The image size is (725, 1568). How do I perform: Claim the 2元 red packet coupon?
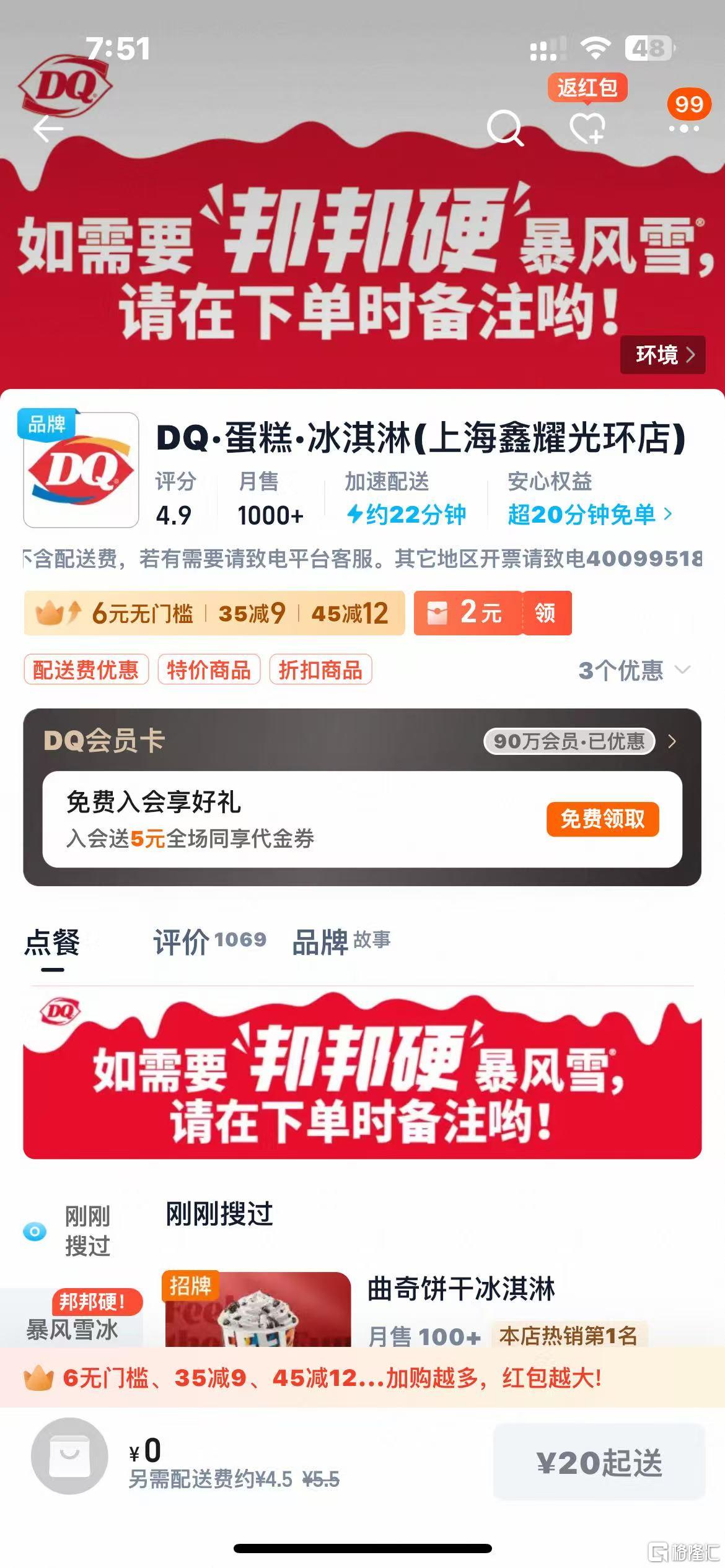[x=545, y=613]
